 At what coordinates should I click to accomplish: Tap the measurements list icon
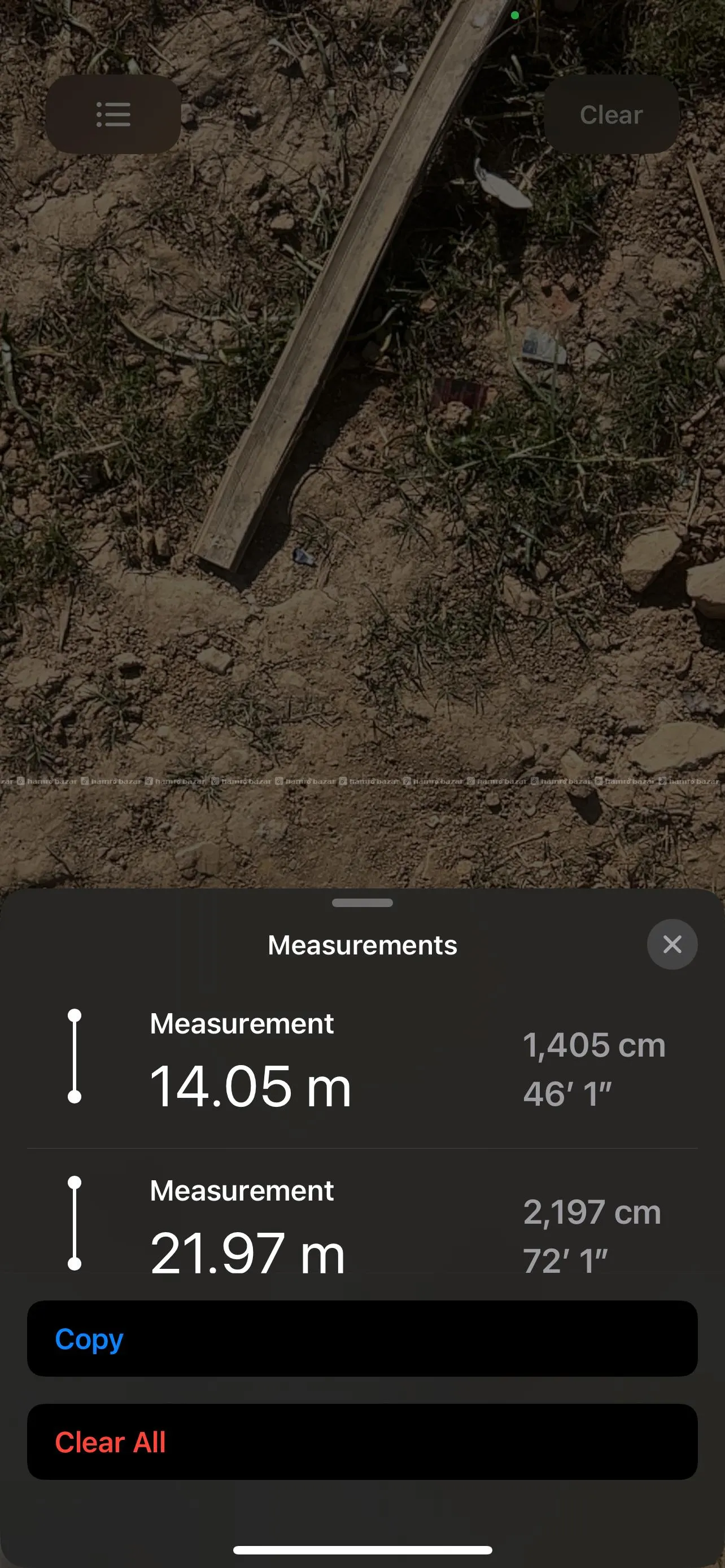113,115
